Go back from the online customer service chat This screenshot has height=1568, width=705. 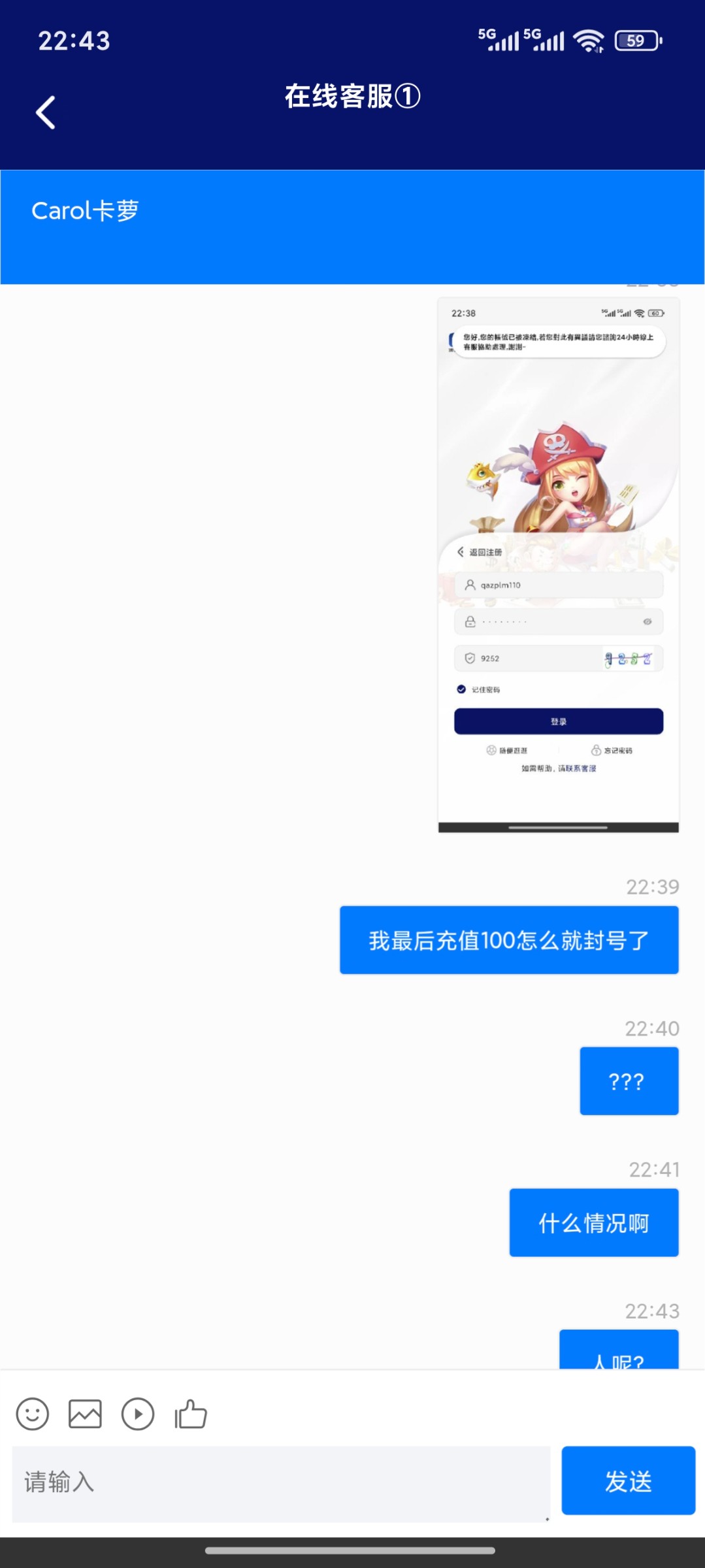pyautogui.click(x=45, y=112)
